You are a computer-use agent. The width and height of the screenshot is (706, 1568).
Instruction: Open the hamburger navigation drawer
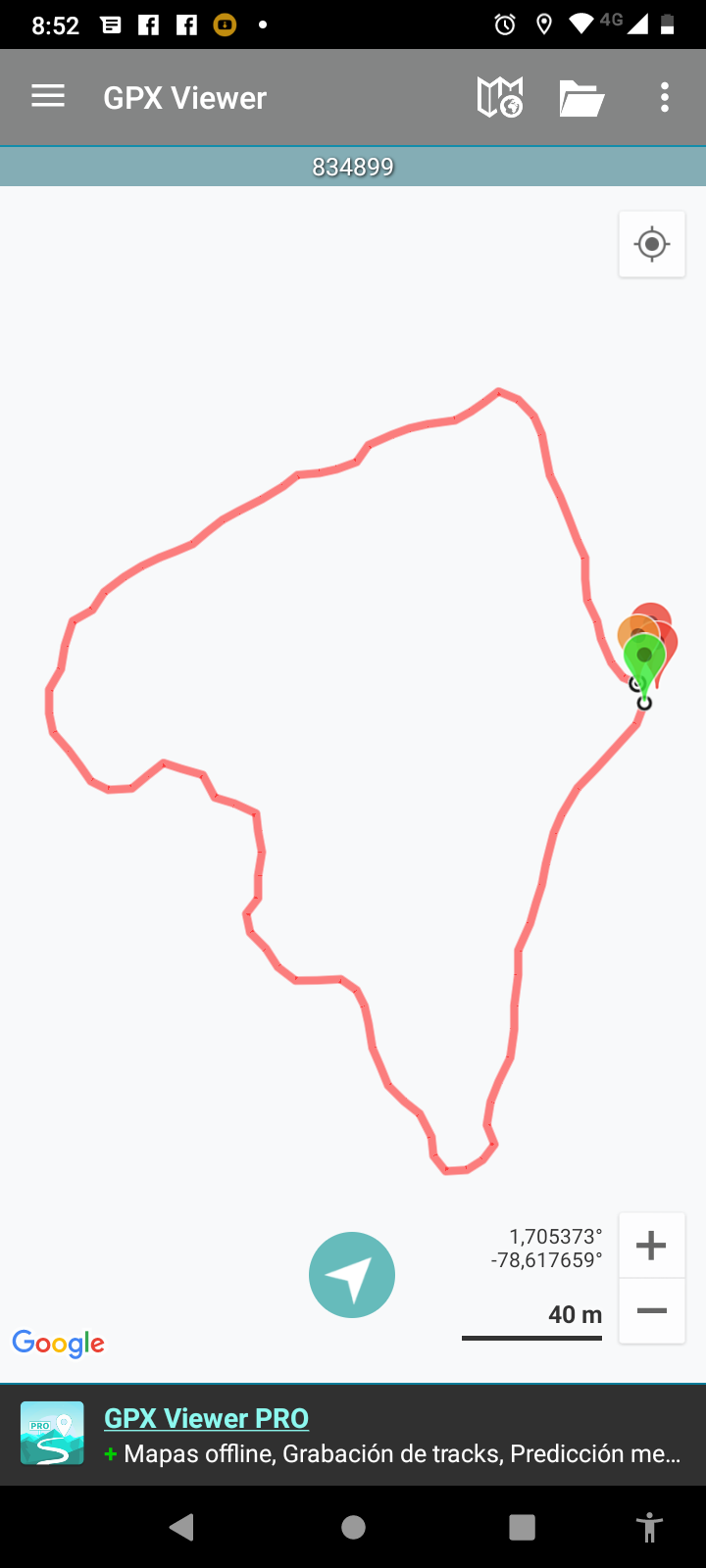(x=48, y=96)
